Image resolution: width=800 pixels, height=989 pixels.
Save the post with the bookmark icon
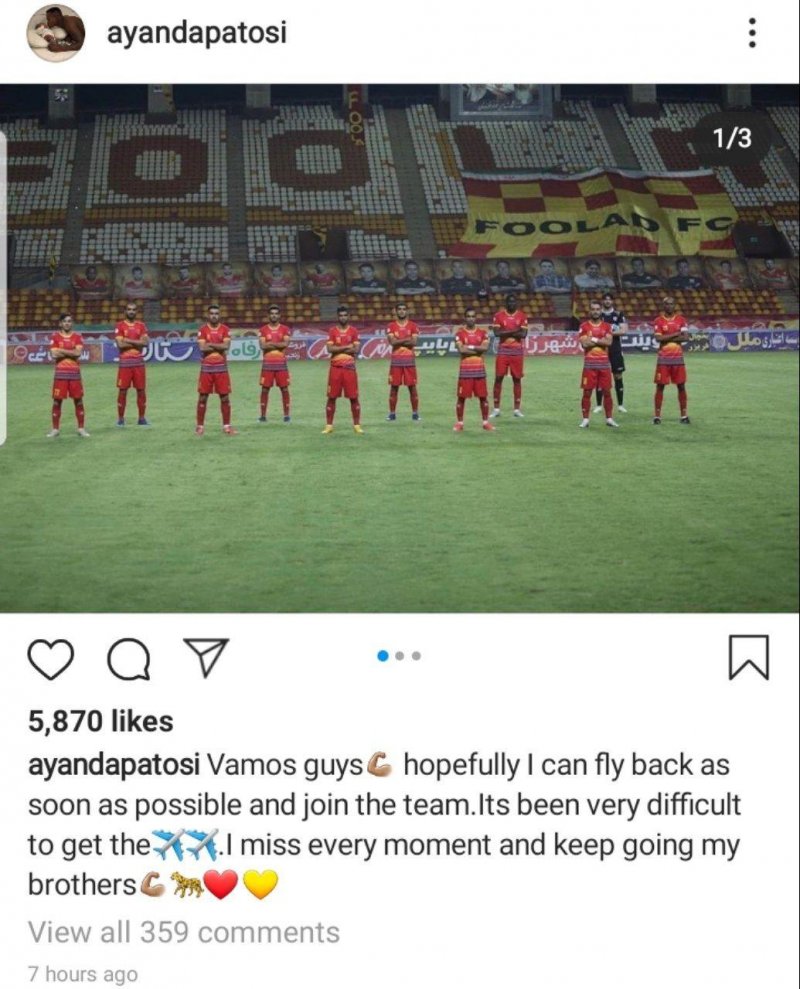(748, 659)
